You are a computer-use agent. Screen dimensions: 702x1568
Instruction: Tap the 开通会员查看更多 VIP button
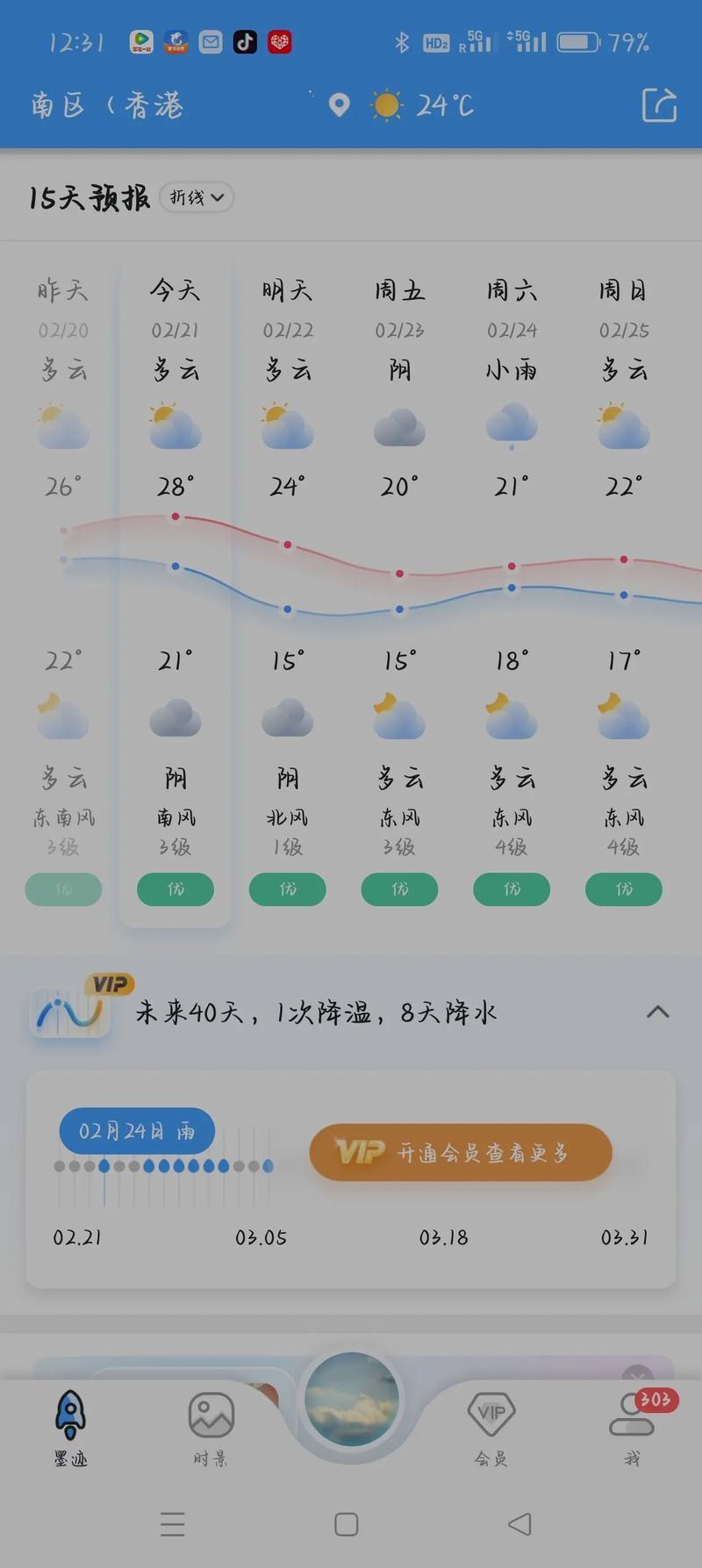(459, 1152)
